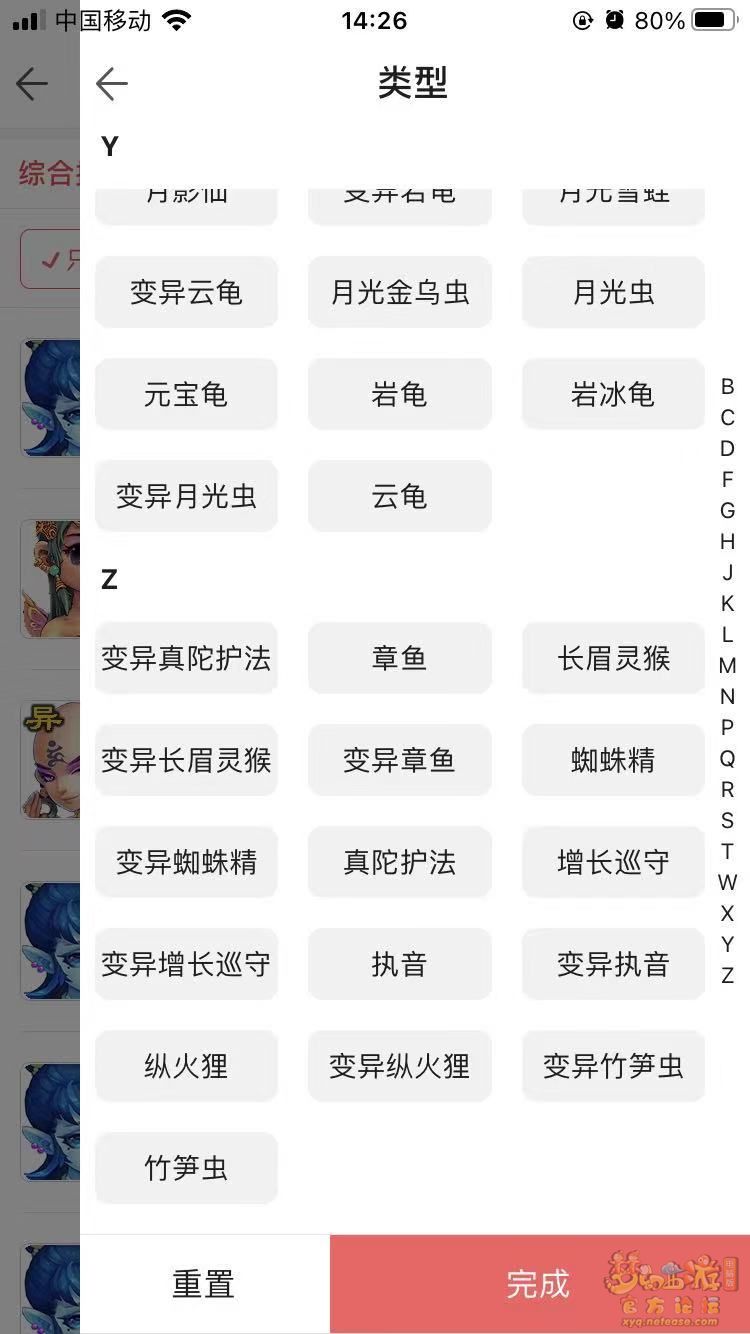Jump to letter B in index
This screenshot has width=750, height=1334.
pos(727,386)
